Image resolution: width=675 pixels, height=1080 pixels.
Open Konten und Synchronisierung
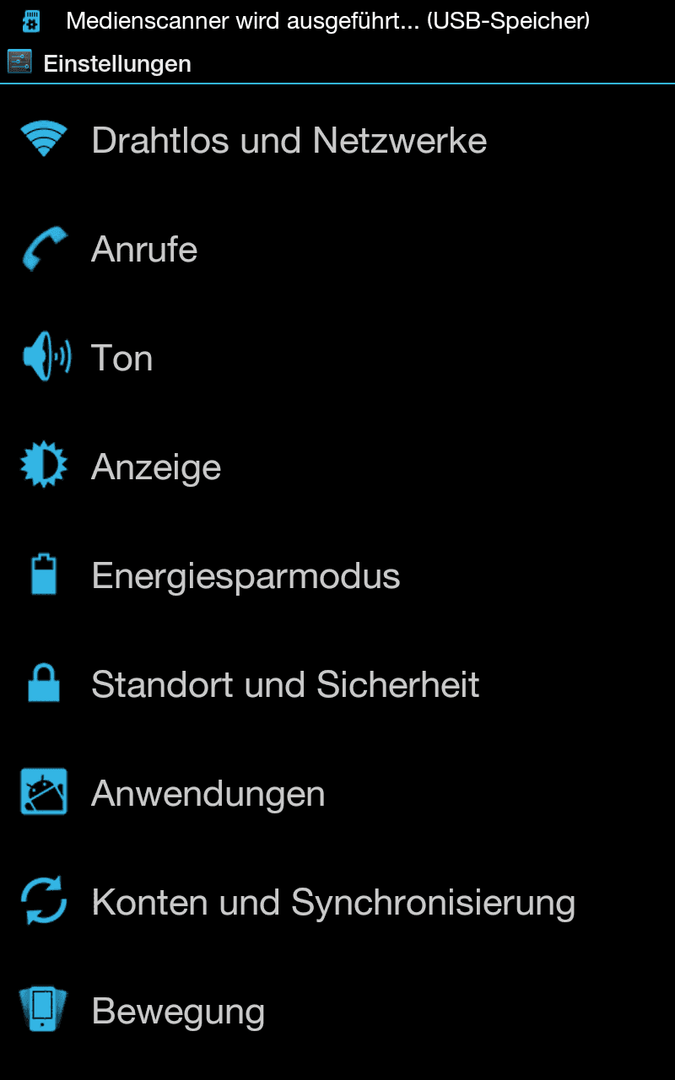pyautogui.click(x=338, y=902)
